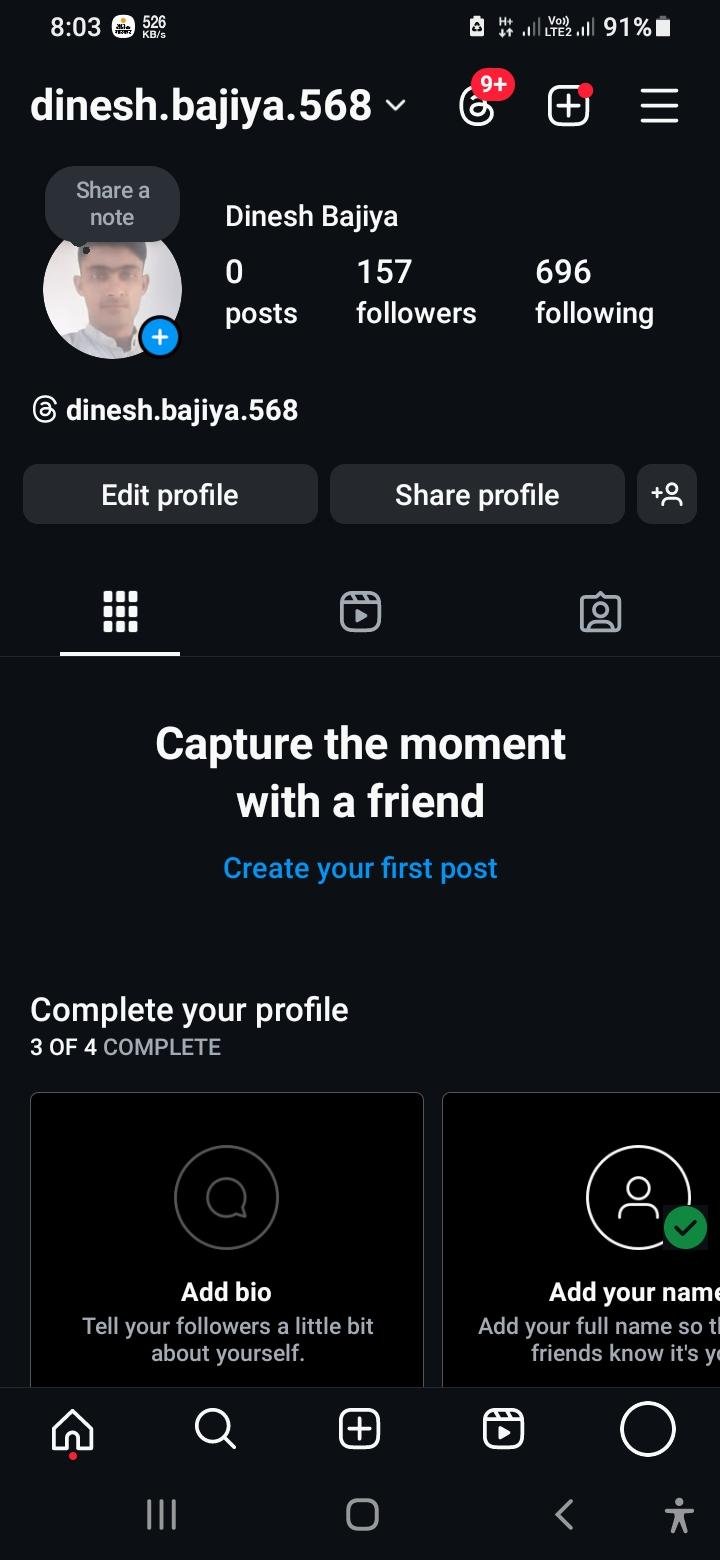Screen dimensions: 720x1560
Task: Open the Threads notifications icon
Action: point(477,106)
